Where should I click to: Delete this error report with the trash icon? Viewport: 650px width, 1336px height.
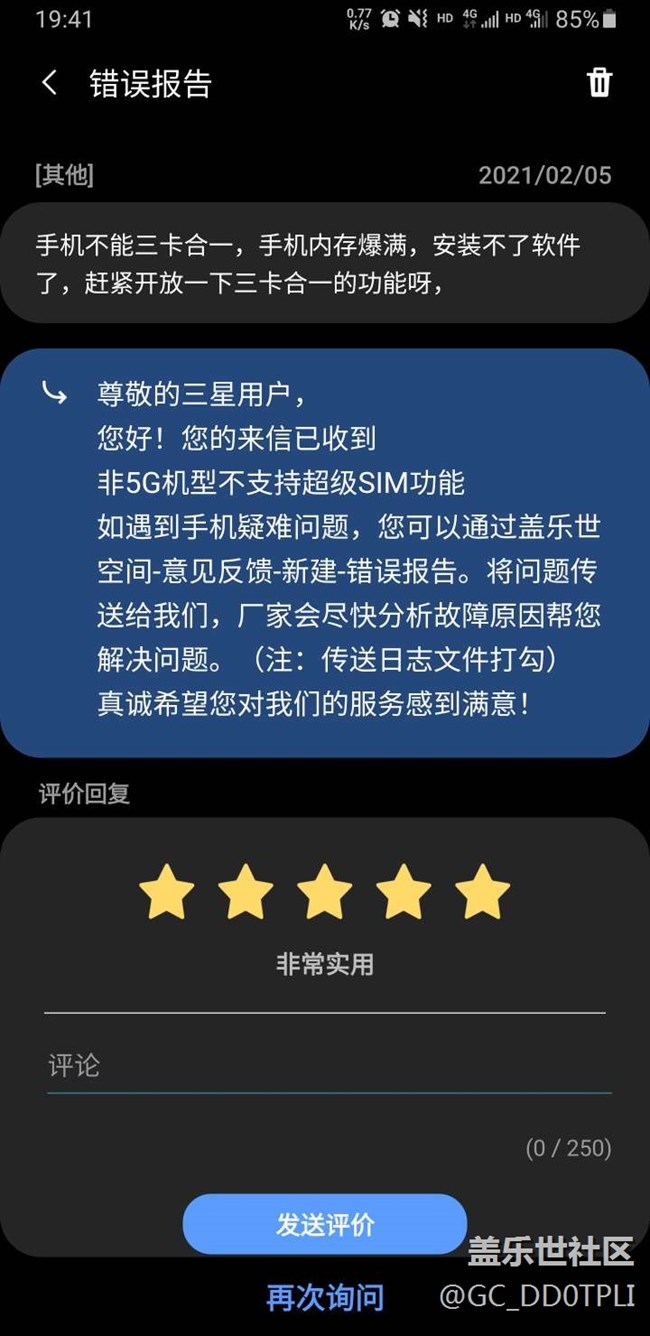(599, 83)
